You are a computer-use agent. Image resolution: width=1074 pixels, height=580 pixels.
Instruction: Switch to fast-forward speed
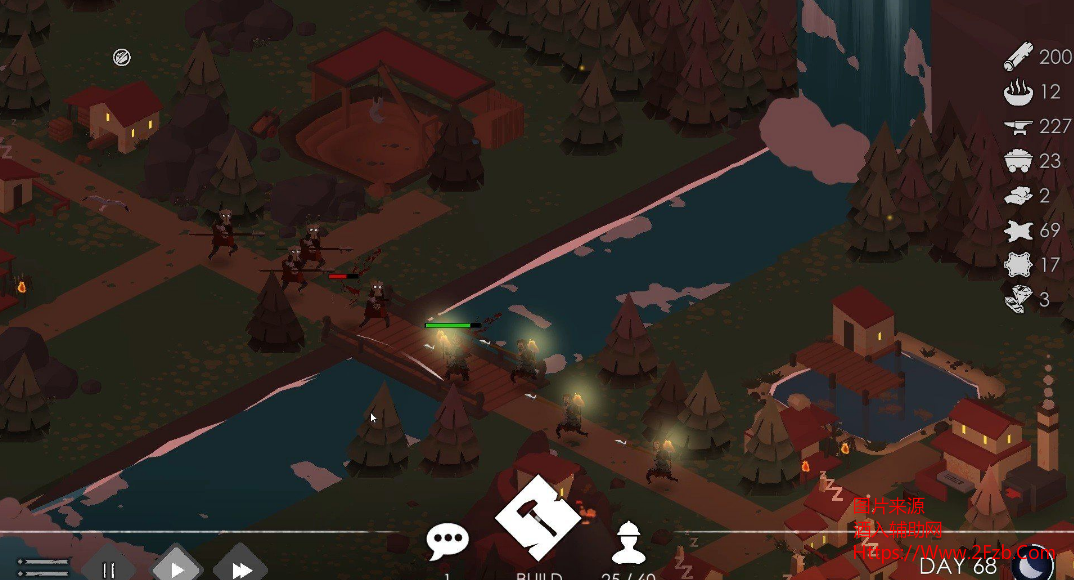(241, 567)
